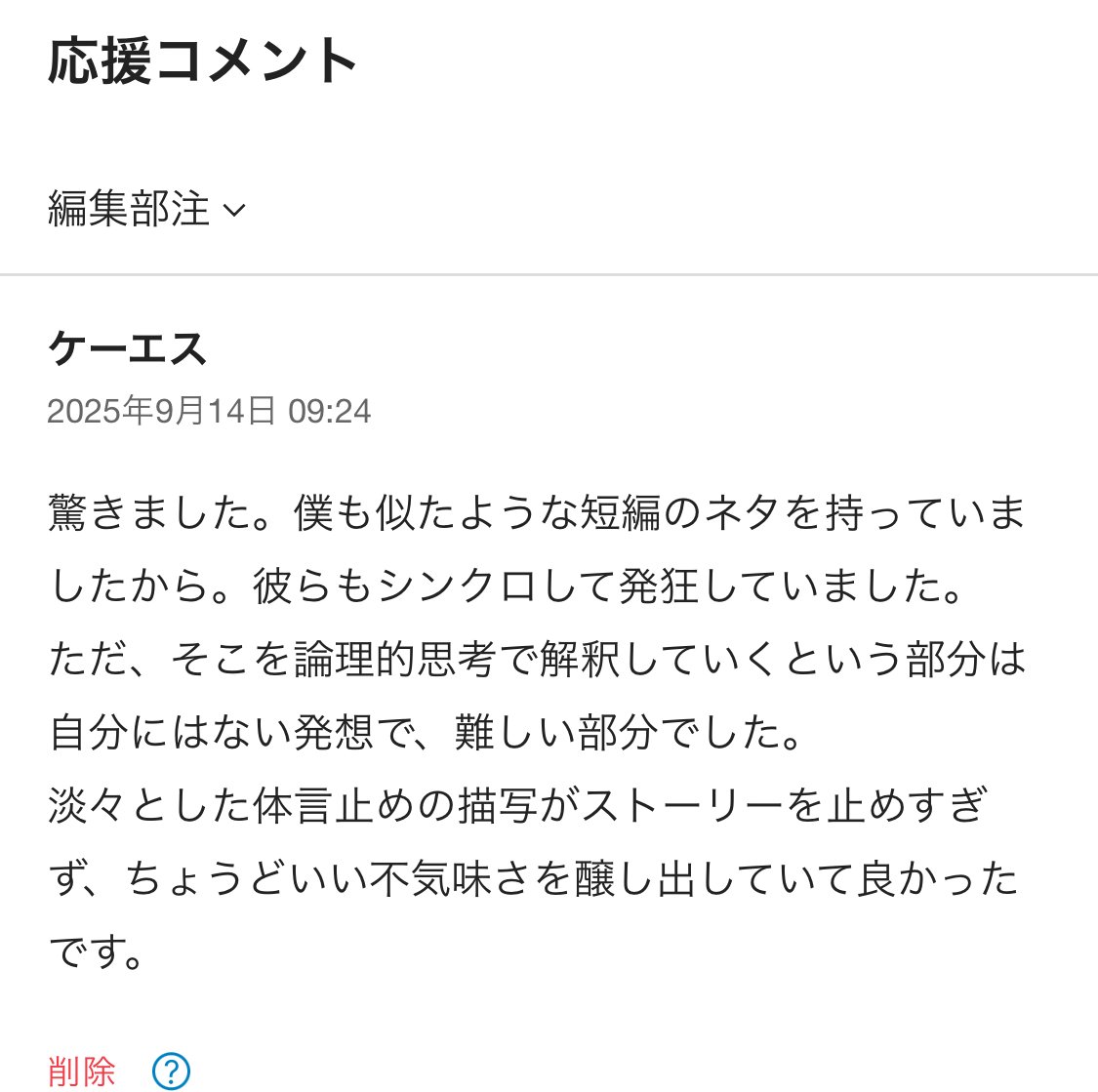The height and width of the screenshot is (1092, 1098).
Task: Expand the 編集部注 section
Action: 146,209
